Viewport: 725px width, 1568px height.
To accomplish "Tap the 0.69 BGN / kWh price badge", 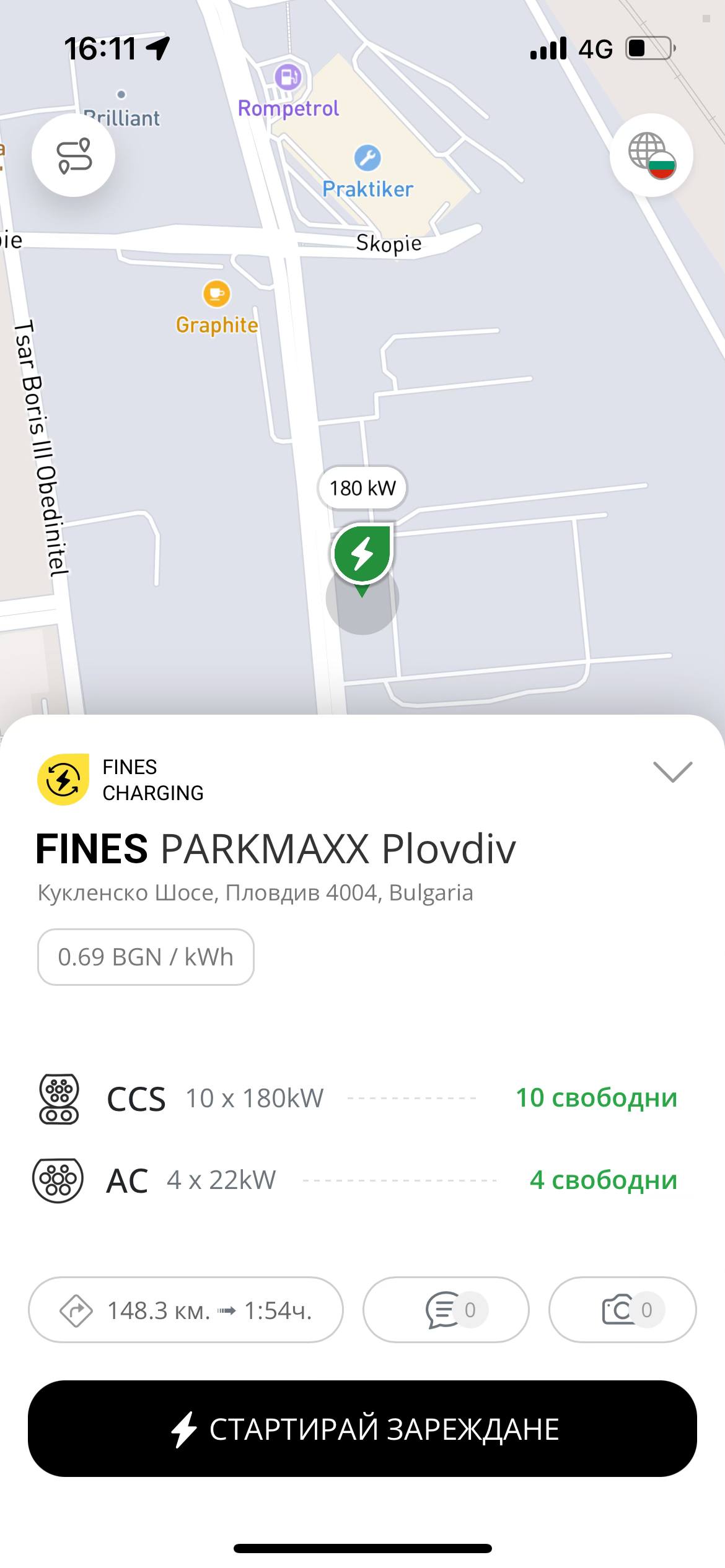I will [144, 957].
